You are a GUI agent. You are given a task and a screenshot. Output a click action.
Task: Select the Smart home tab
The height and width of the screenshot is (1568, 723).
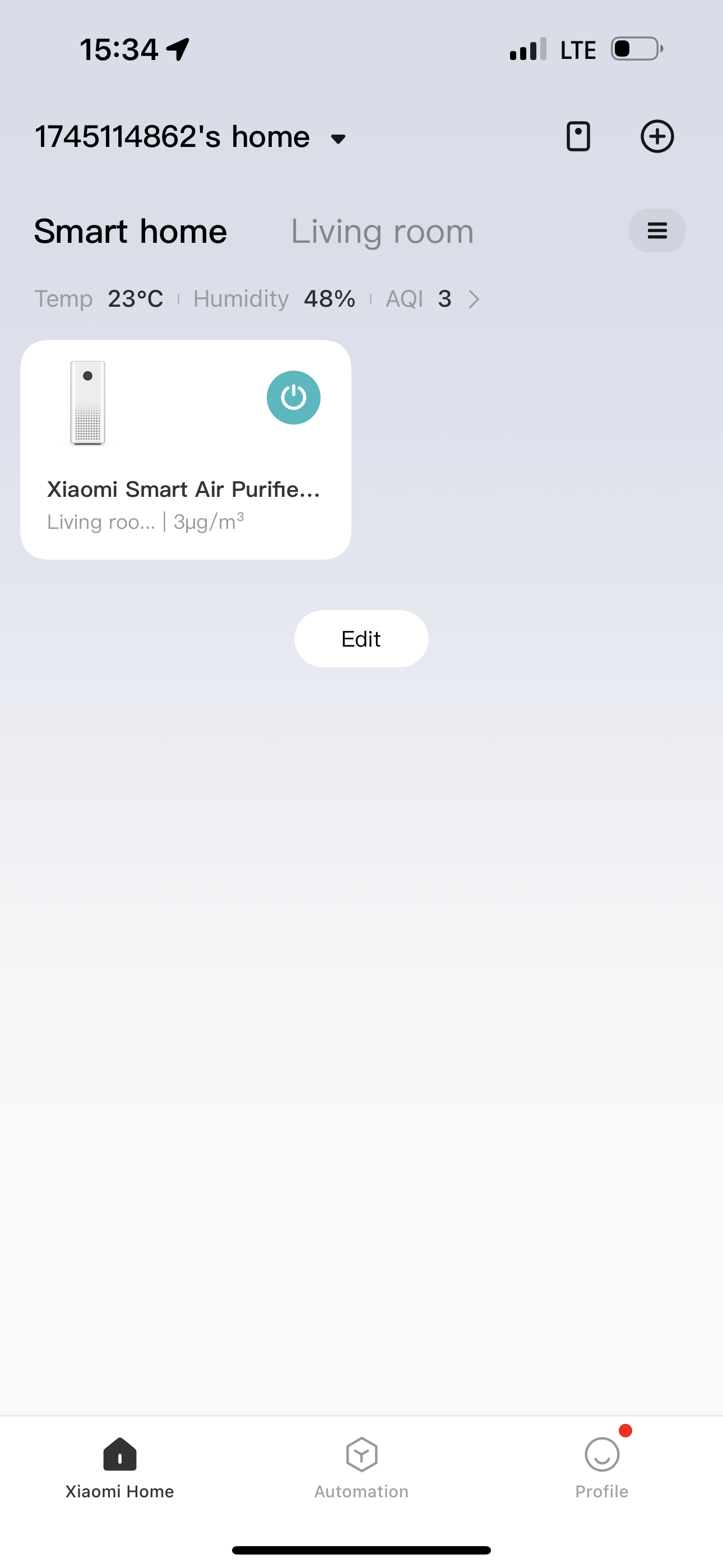(x=130, y=231)
